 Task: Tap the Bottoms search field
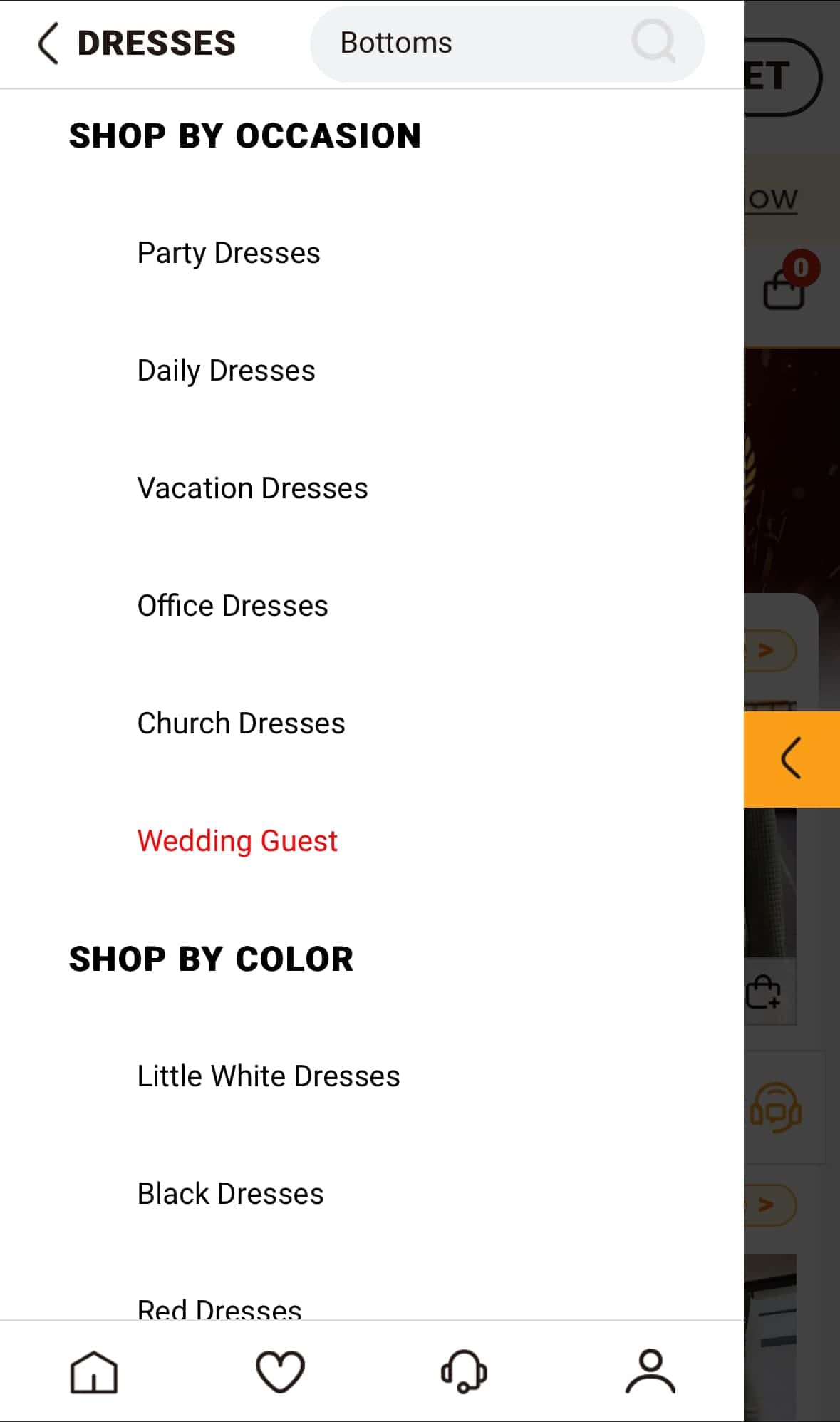[470, 43]
